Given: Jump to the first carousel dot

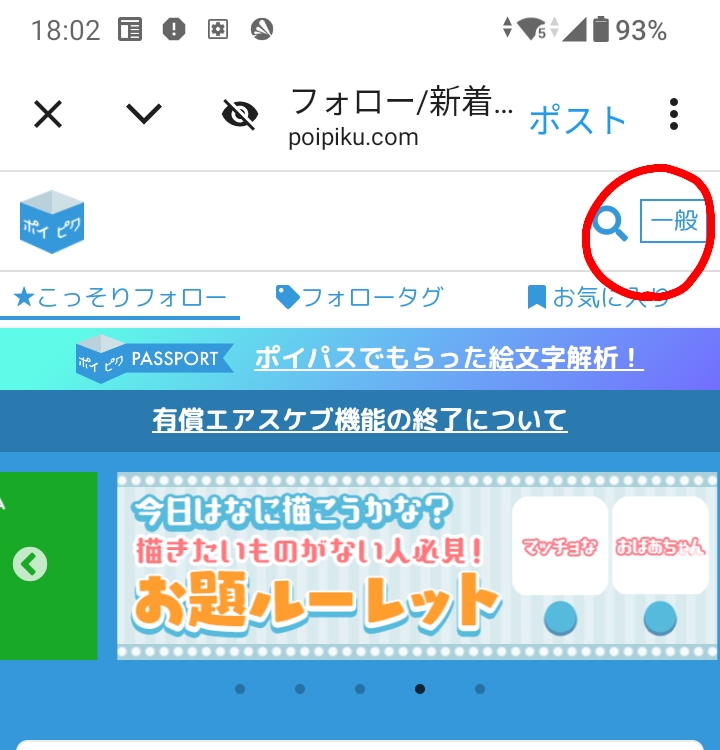Looking at the screenshot, I should pos(240,689).
